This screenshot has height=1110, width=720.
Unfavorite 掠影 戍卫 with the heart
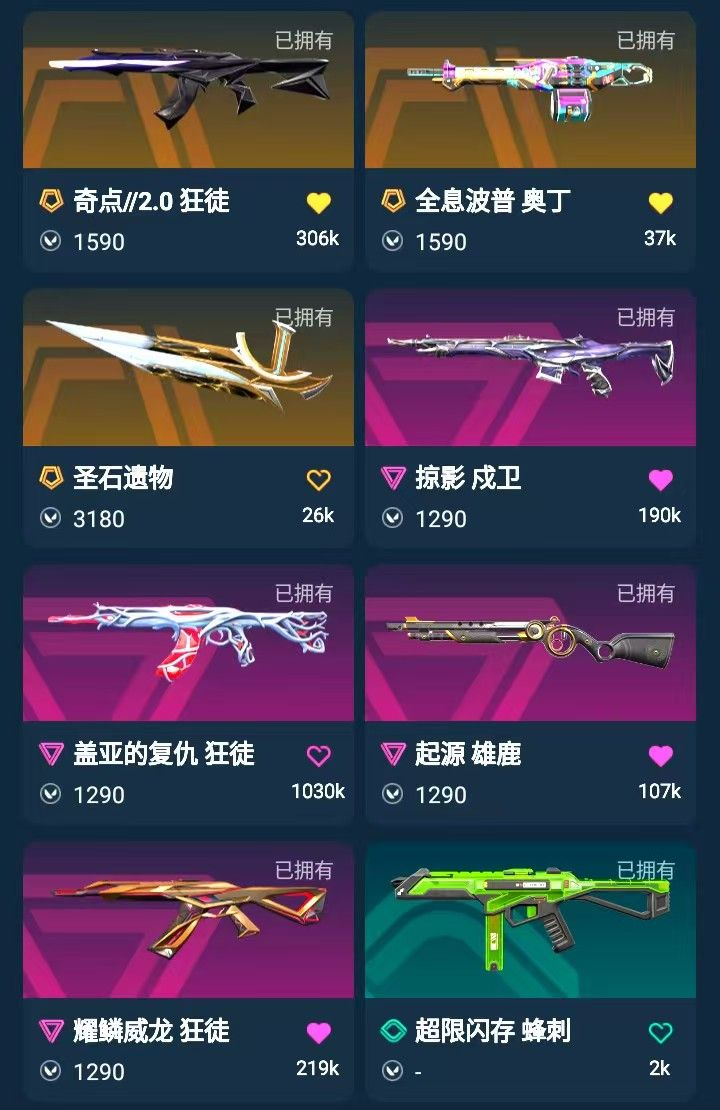[x=661, y=480]
